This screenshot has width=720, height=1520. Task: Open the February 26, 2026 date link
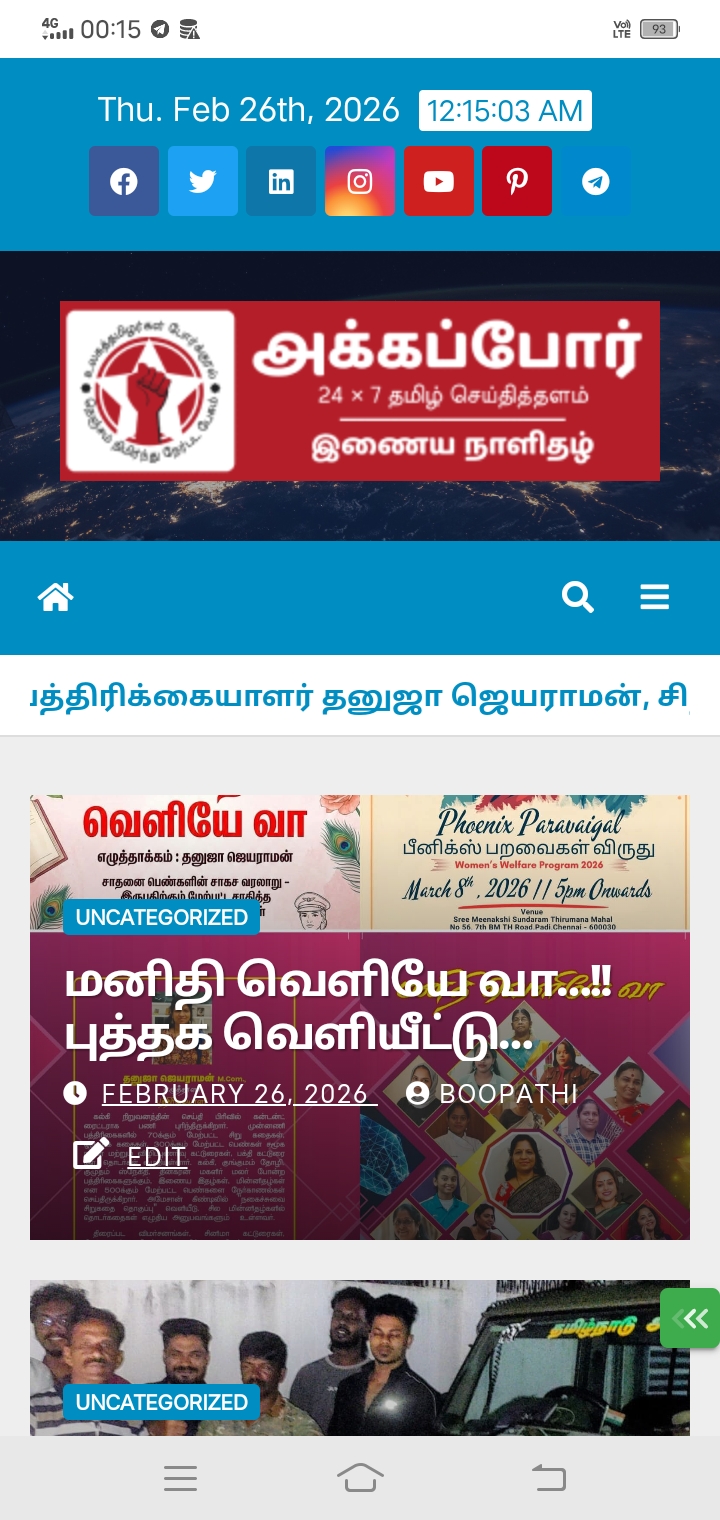[239, 1094]
